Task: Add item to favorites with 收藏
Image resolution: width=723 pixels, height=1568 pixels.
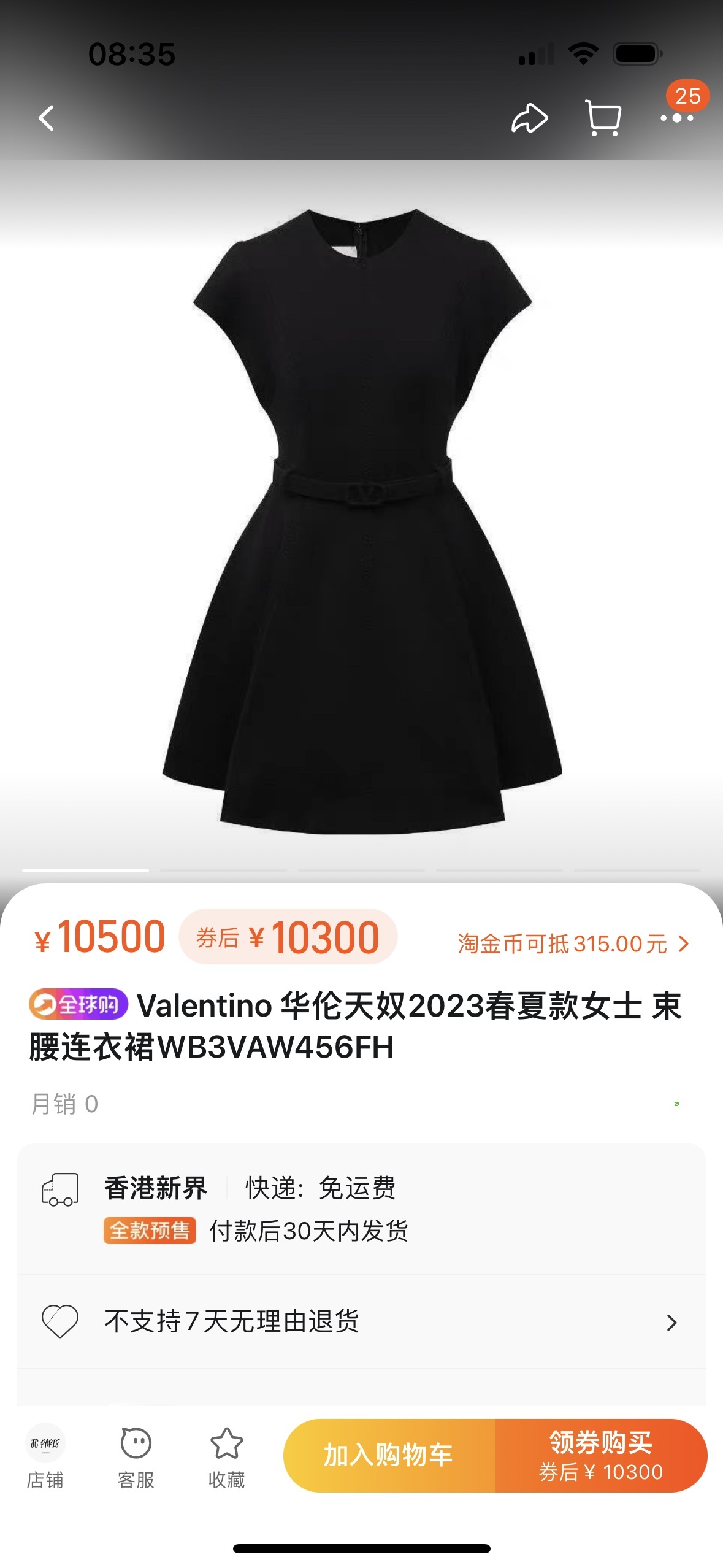Action: pos(226,1456)
